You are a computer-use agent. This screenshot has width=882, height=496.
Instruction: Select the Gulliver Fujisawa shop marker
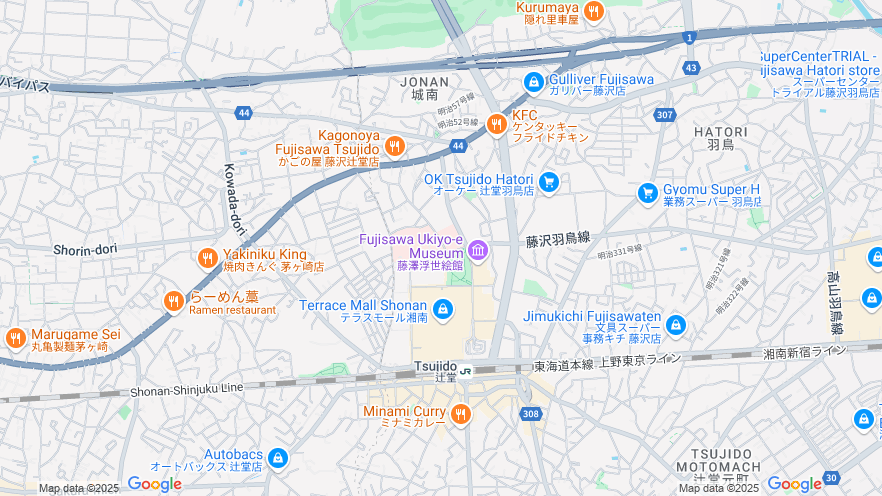coord(534,82)
